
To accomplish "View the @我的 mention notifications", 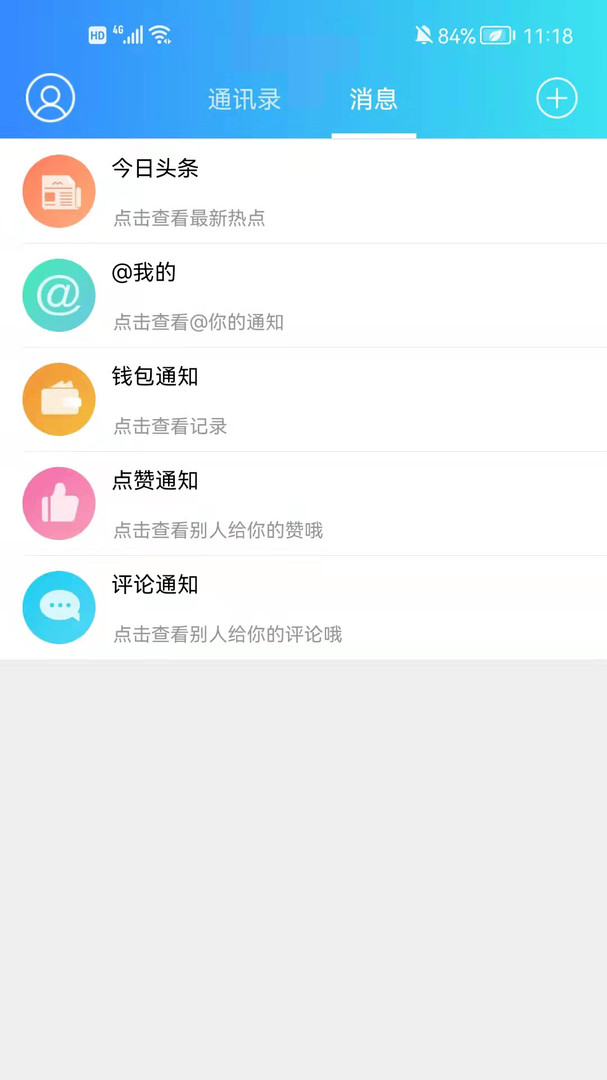I will pos(303,295).
